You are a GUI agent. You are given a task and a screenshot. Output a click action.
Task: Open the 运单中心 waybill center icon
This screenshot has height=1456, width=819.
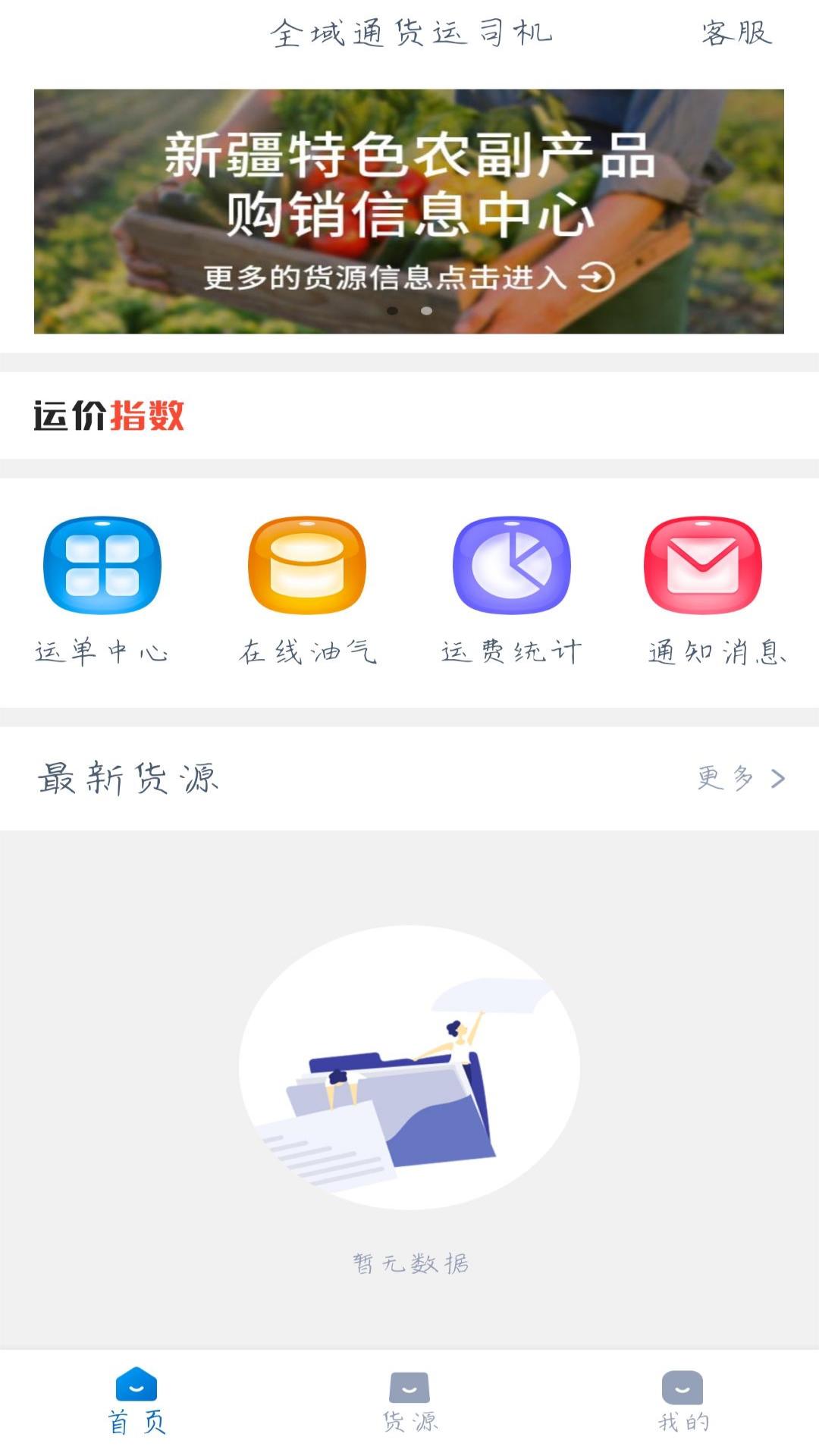point(102,569)
